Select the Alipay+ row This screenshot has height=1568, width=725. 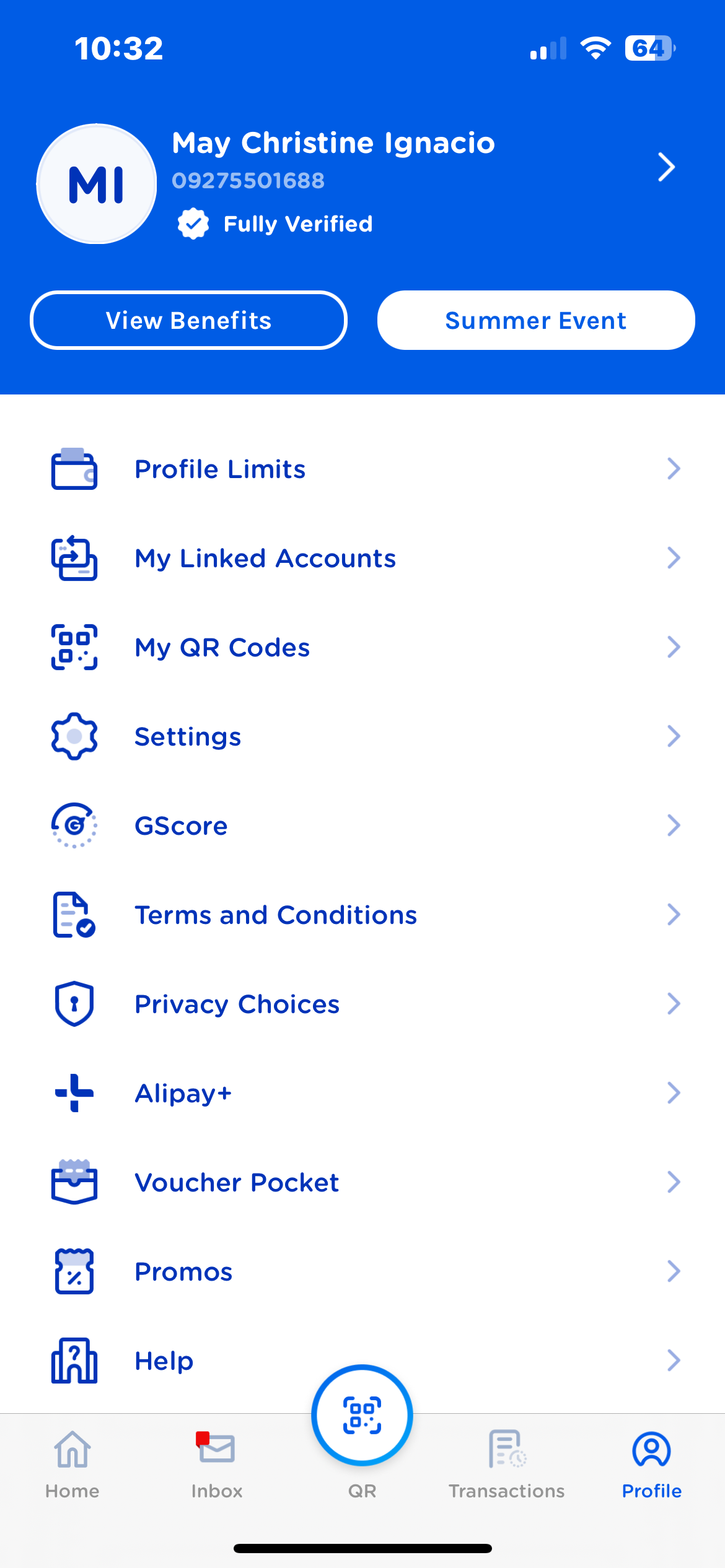point(362,1094)
